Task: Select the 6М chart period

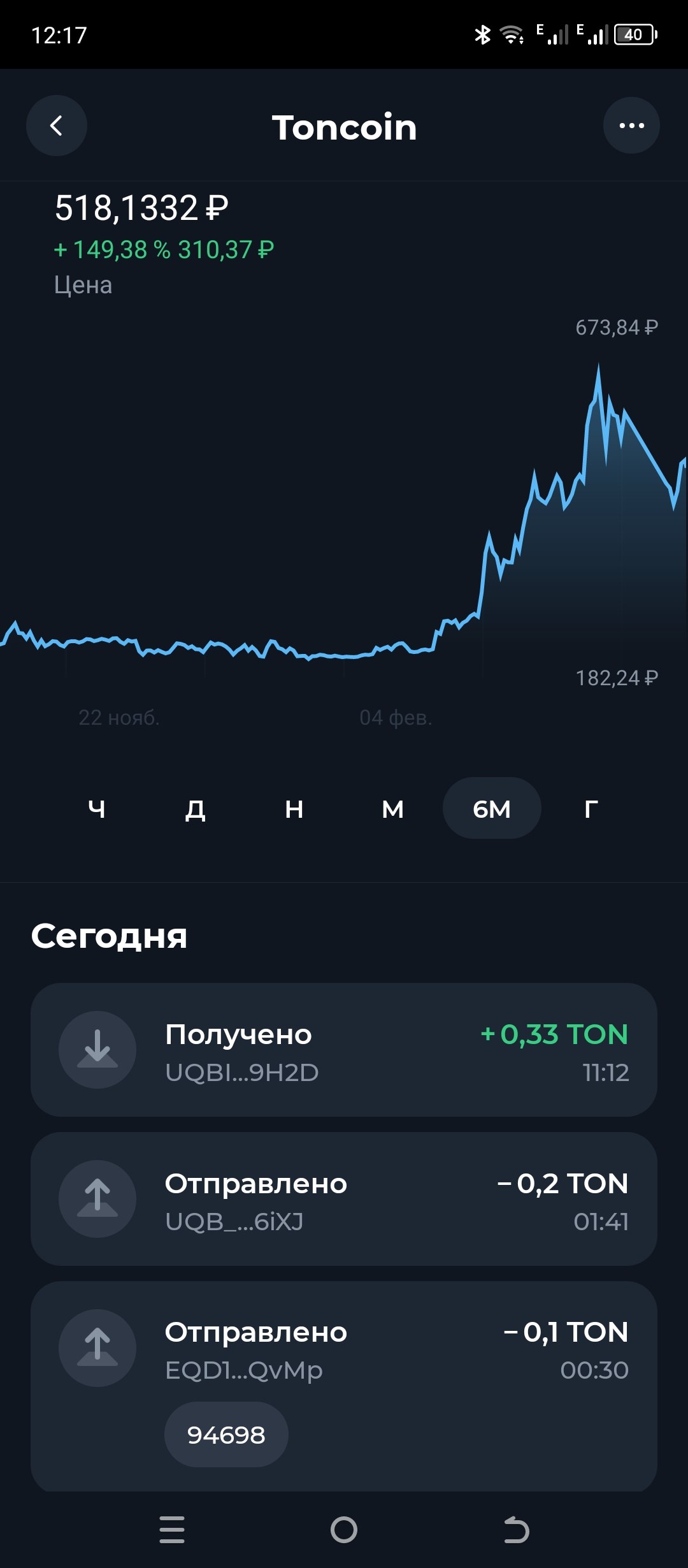Action: 492,808
